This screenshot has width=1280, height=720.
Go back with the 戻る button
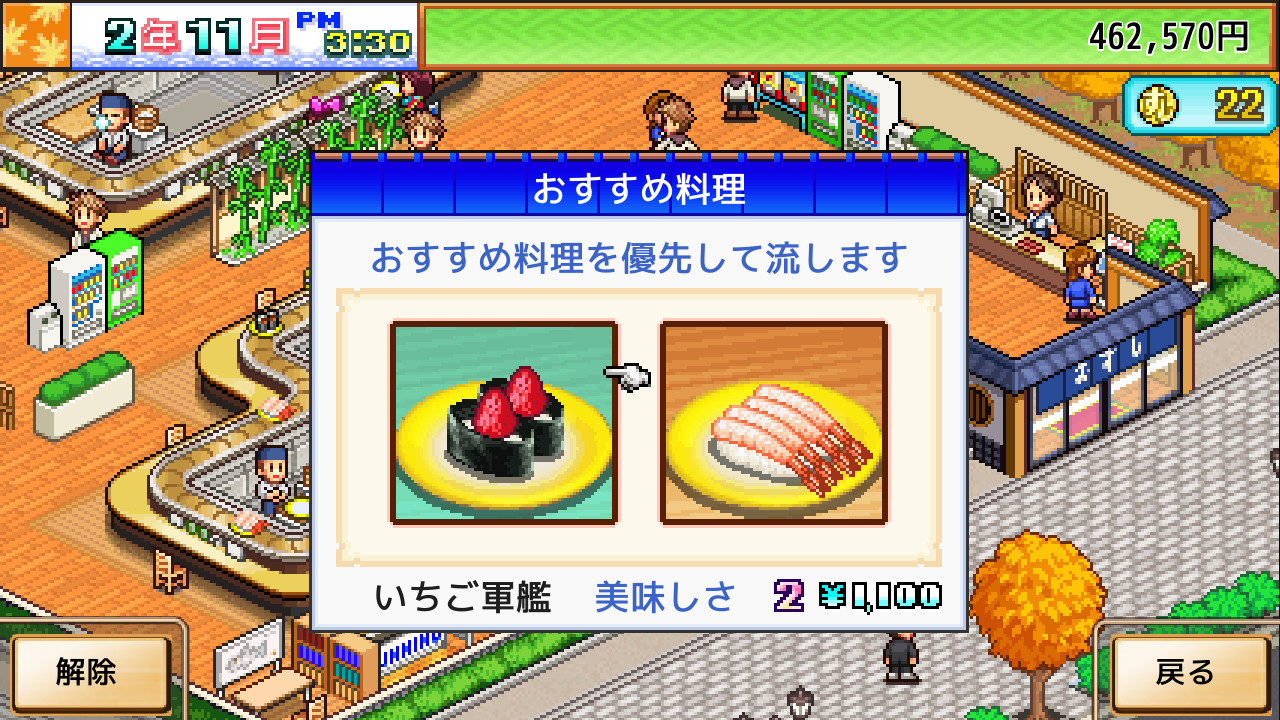[1185, 673]
